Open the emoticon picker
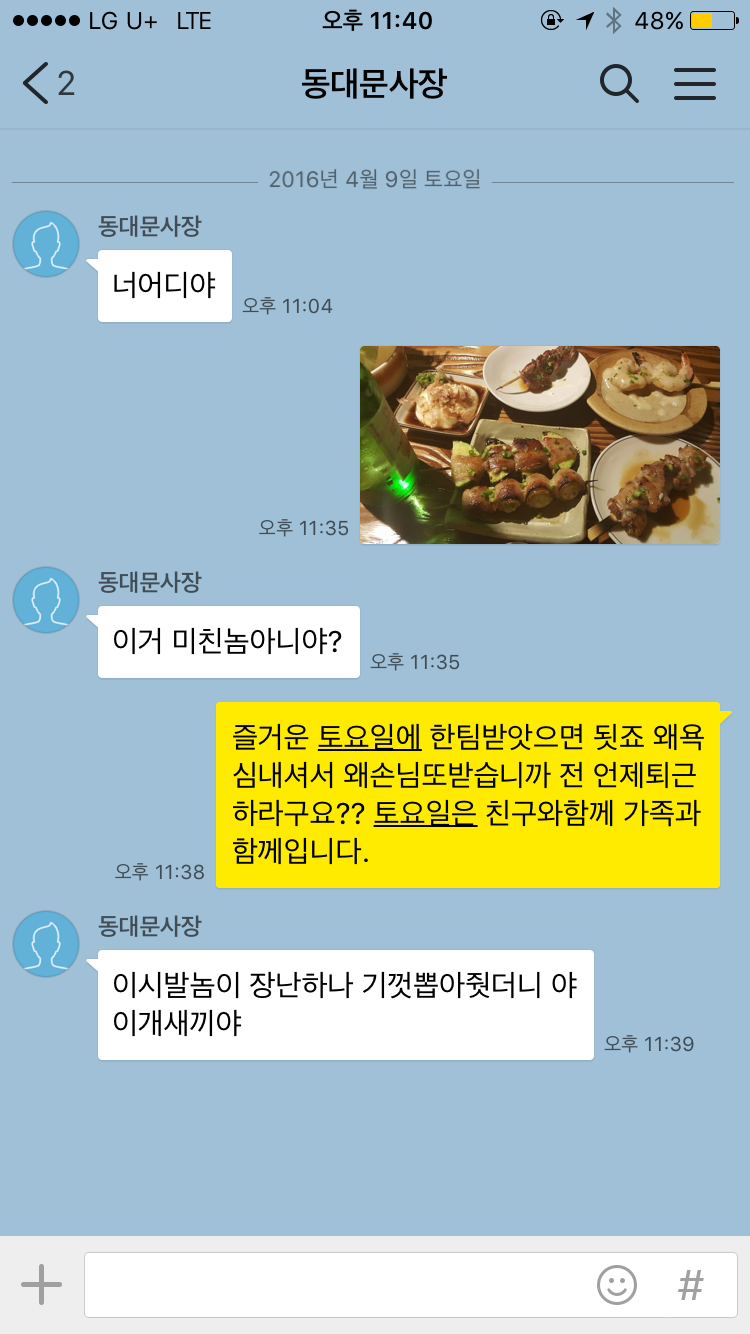Viewport: 750px width, 1334px height. click(x=617, y=1285)
